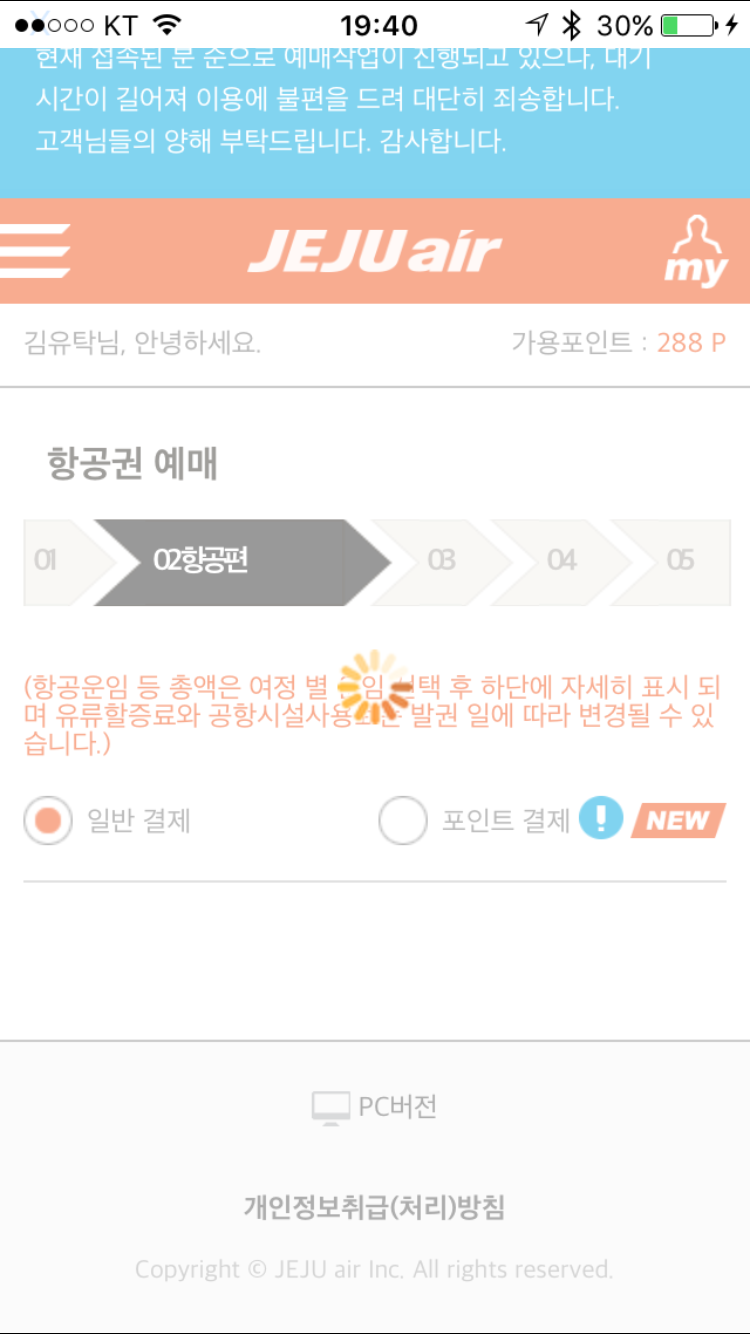Open 개인정보취급(처리)방침 link

coord(375,1207)
